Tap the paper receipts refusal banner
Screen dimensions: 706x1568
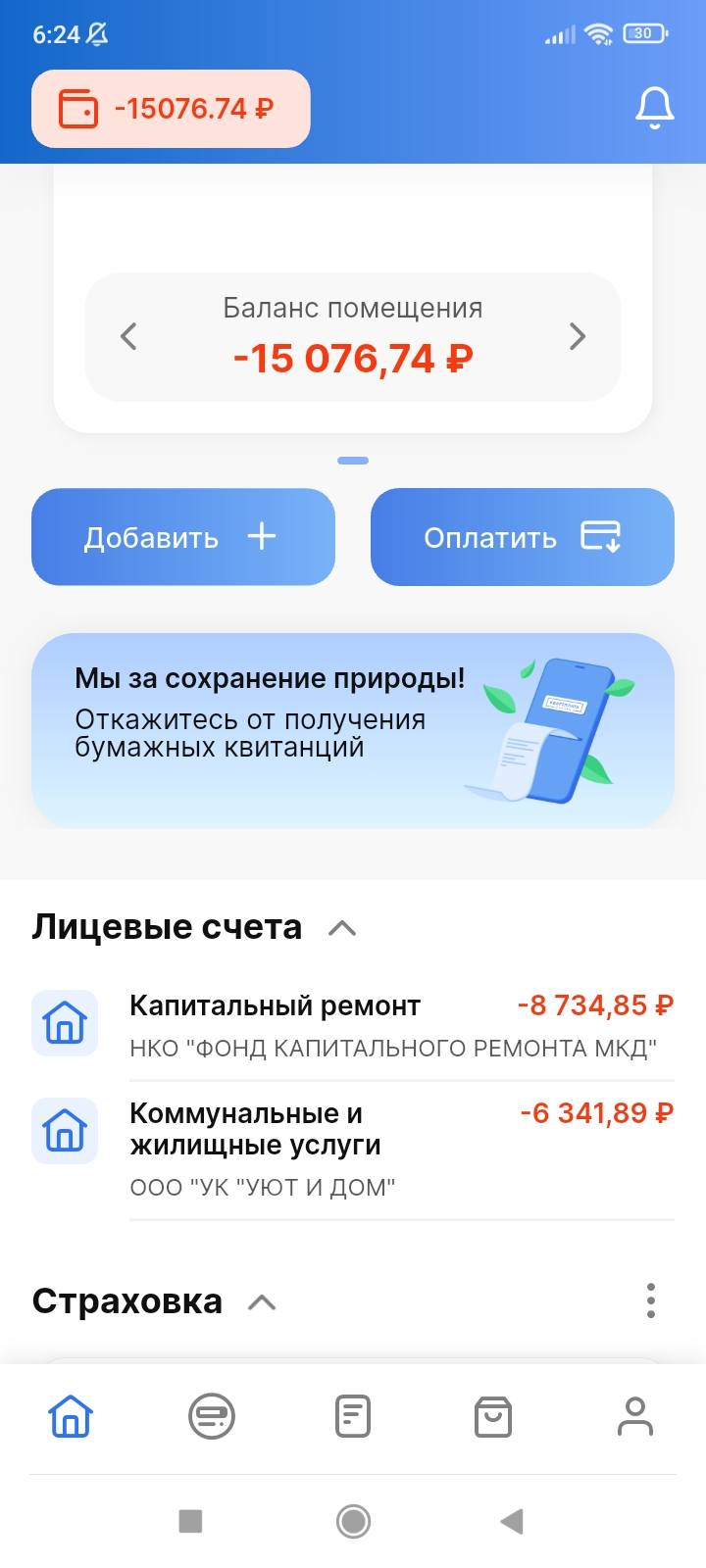(x=353, y=725)
